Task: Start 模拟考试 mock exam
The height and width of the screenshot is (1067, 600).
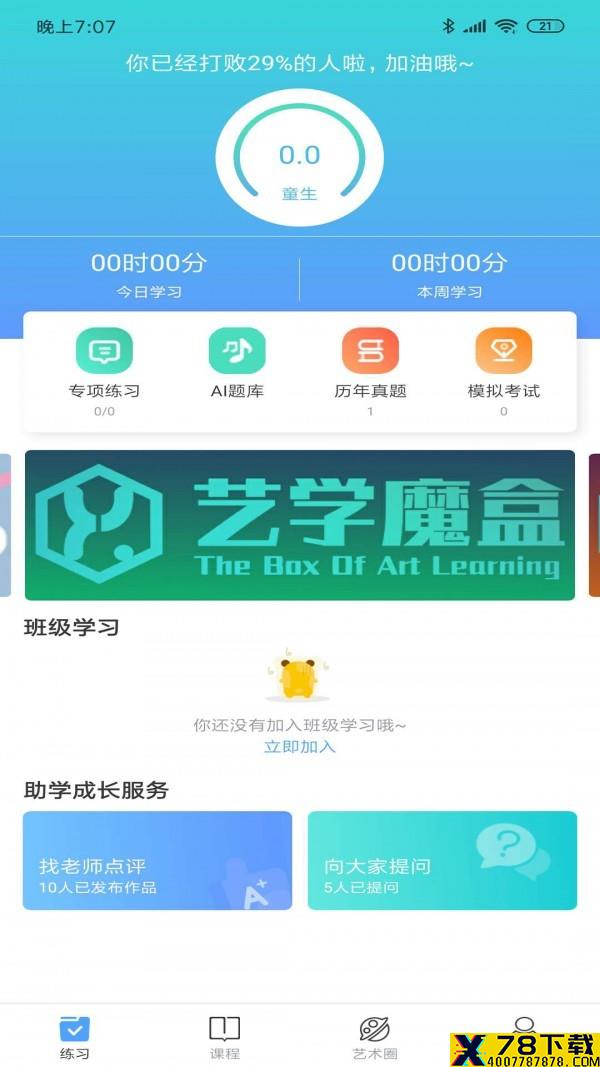Action: (503, 365)
